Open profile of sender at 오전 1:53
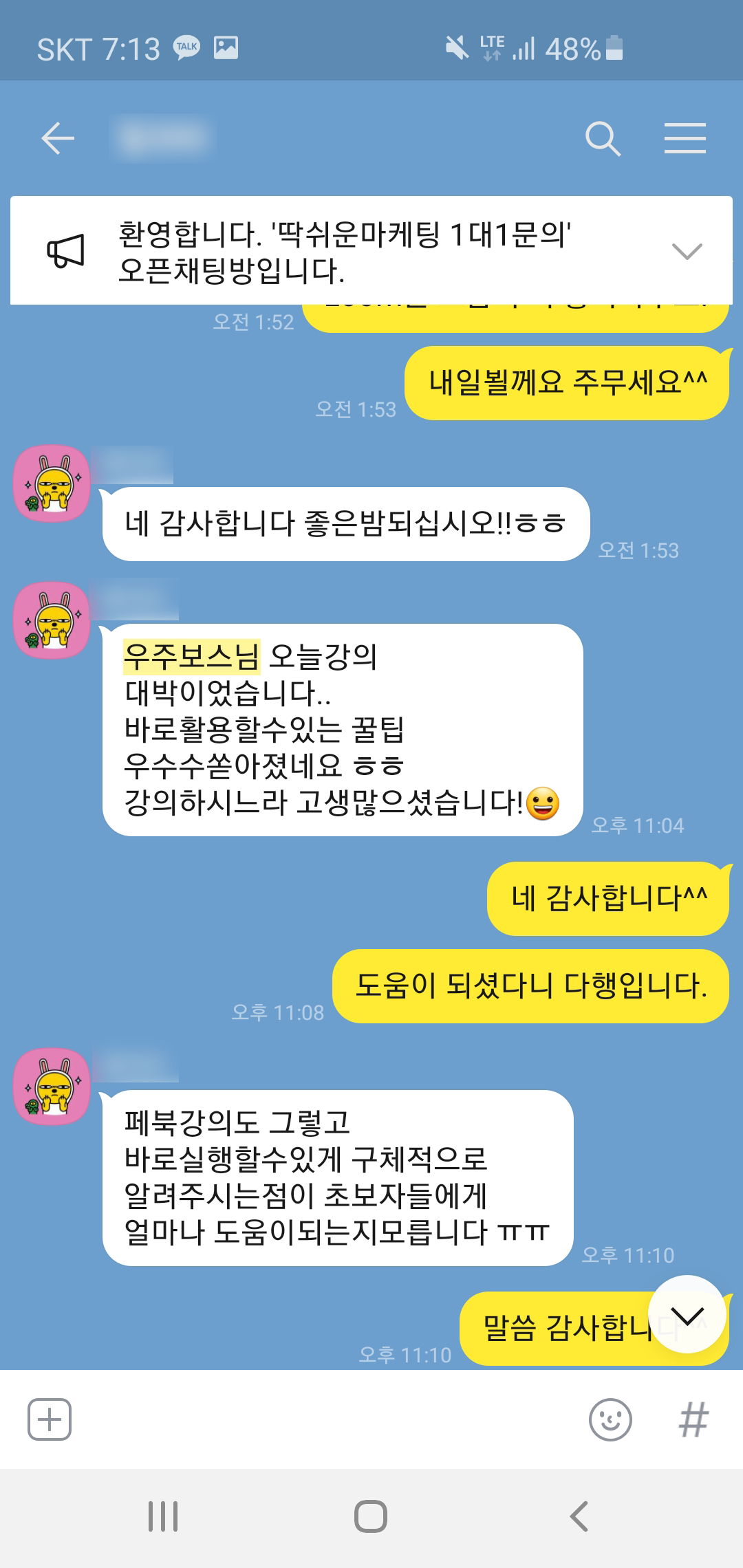This screenshot has width=743, height=1568. pyautogui.click(x=52, y=483)
